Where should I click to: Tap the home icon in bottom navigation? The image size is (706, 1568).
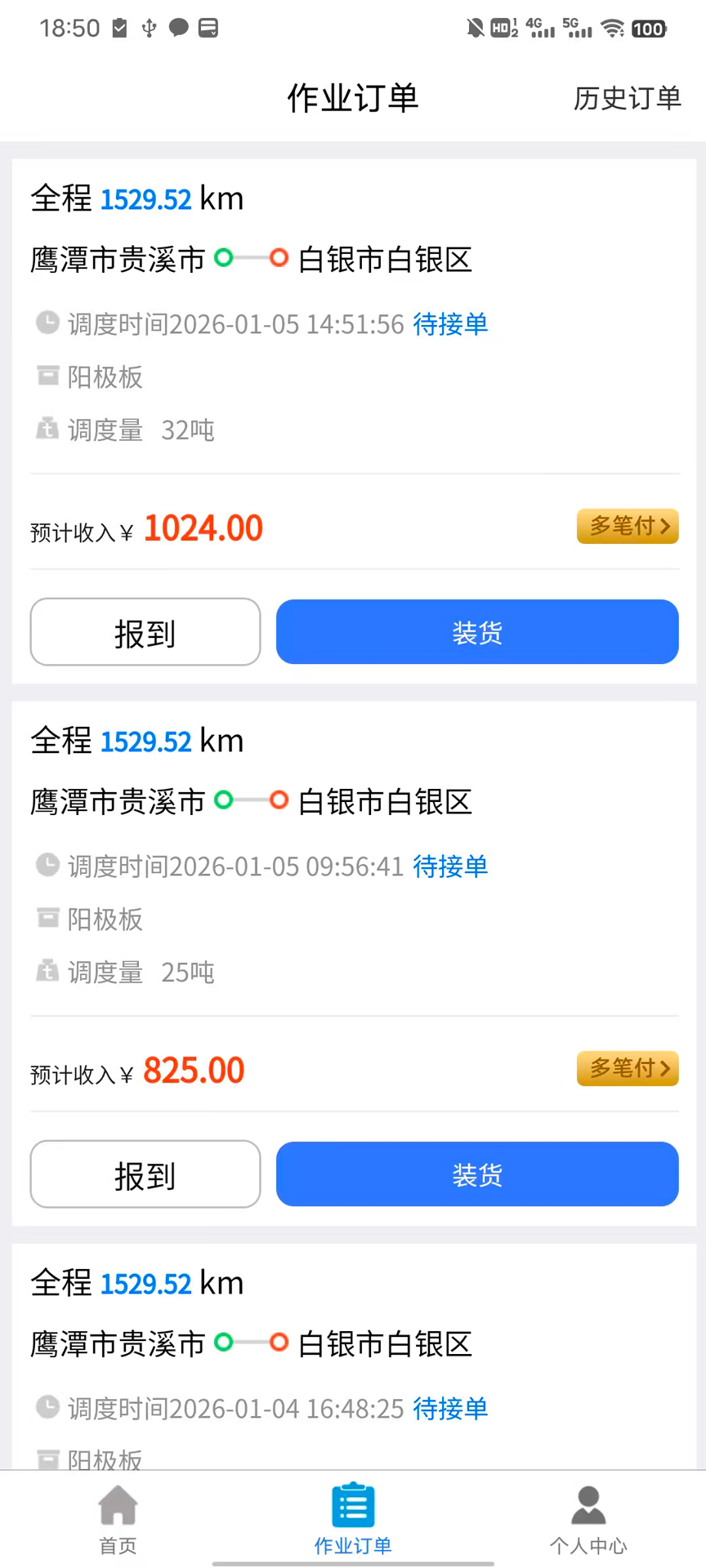(118, 1504)
